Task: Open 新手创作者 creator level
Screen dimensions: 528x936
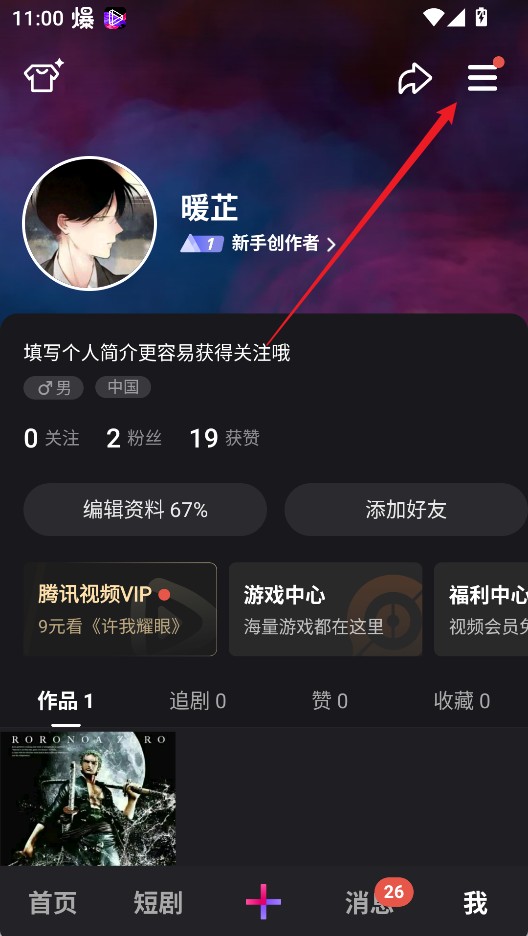Action: [258, 243]
